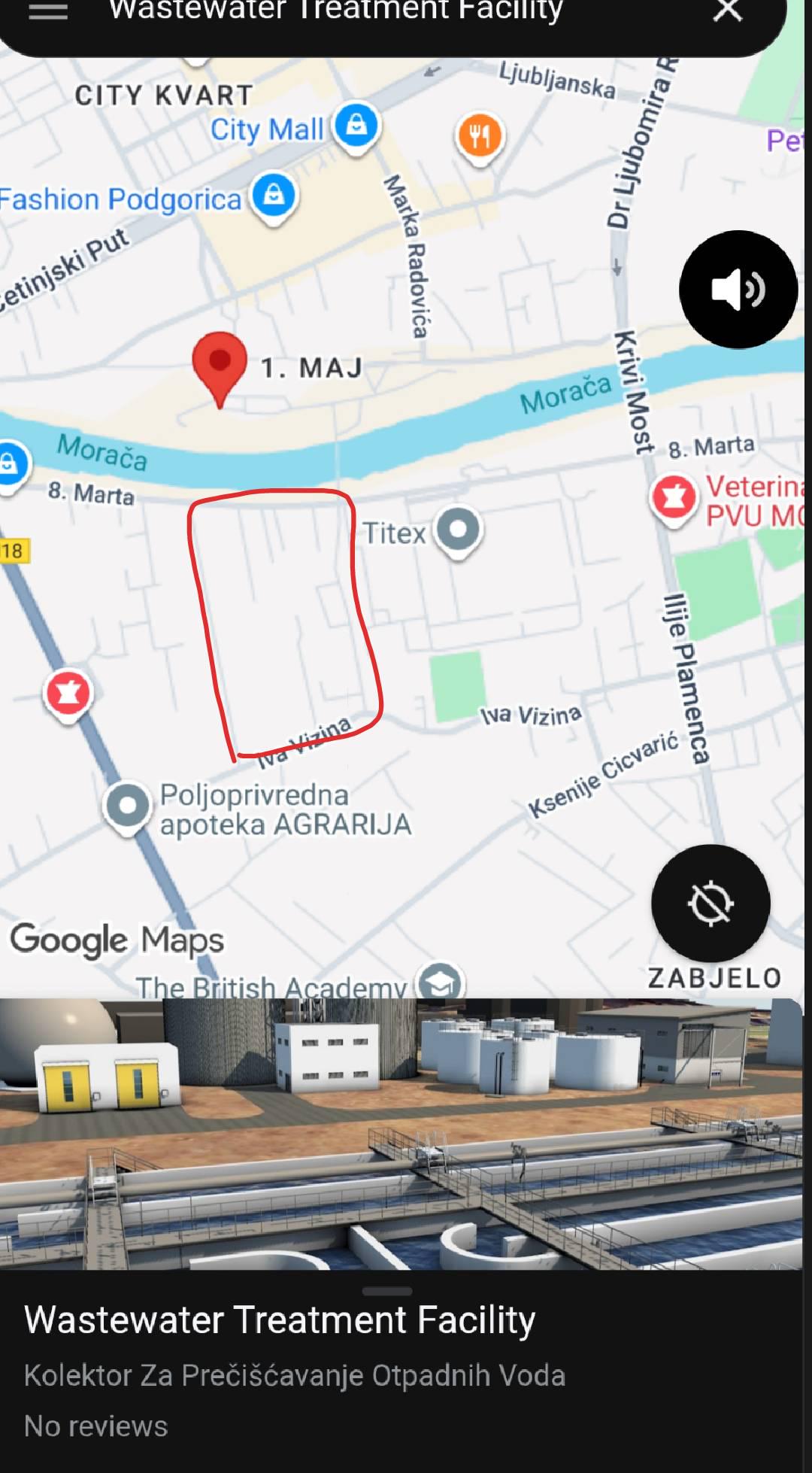
Task: Select the Fashion Podgorica shopping pin
Action: pos(274,196)
